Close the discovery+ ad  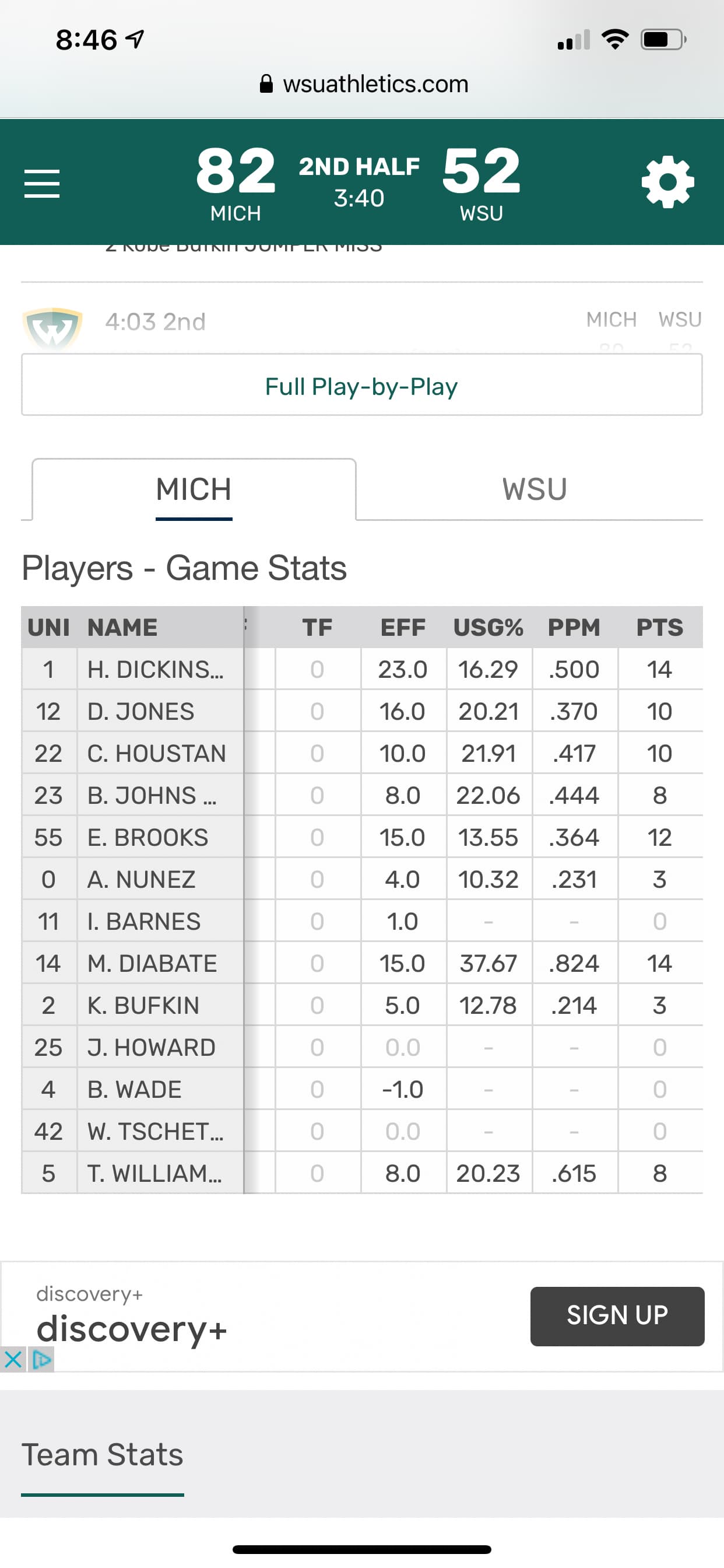(x=13, y=1359)
